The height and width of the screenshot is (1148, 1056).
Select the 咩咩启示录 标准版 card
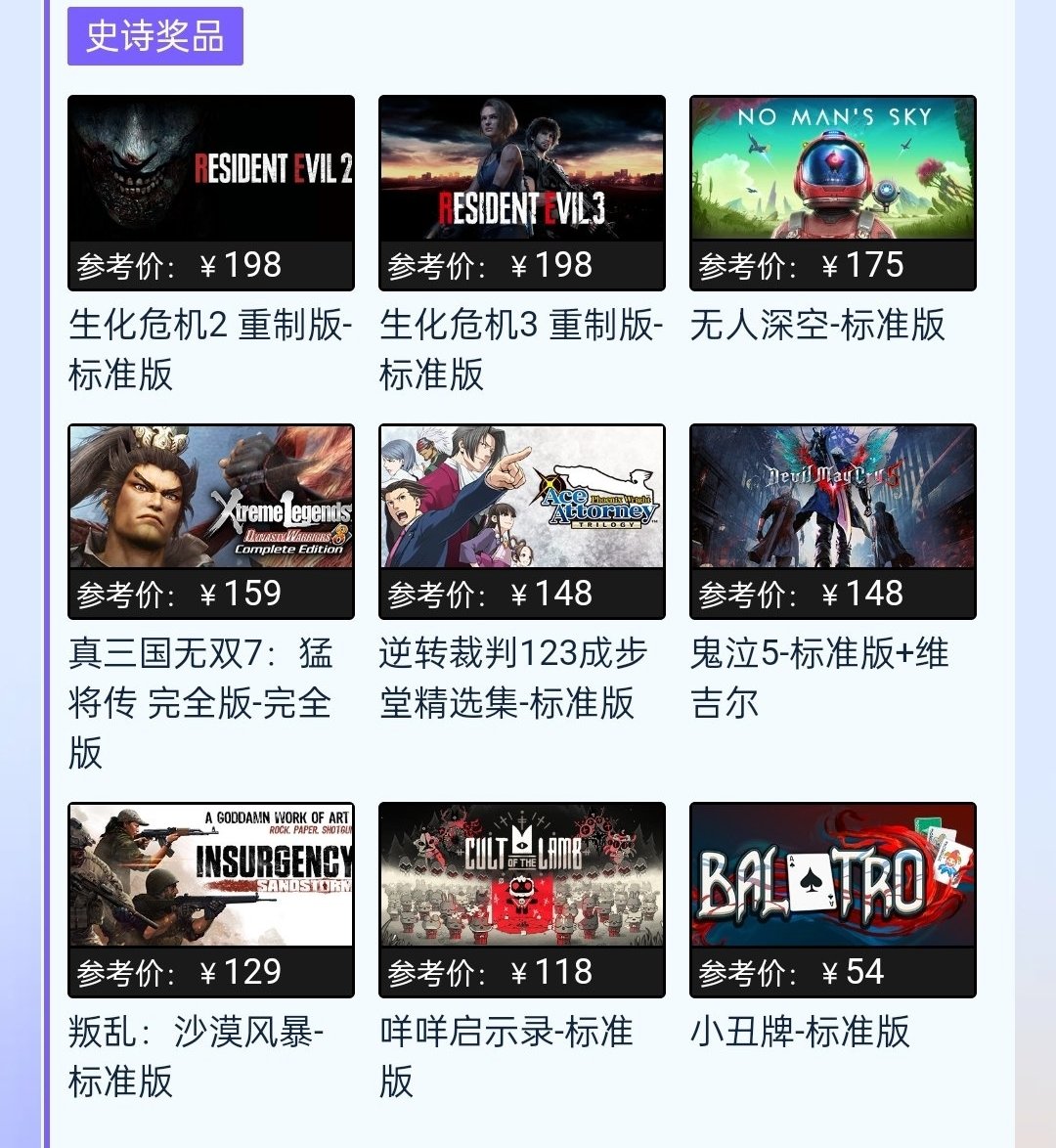pos(521,900)
